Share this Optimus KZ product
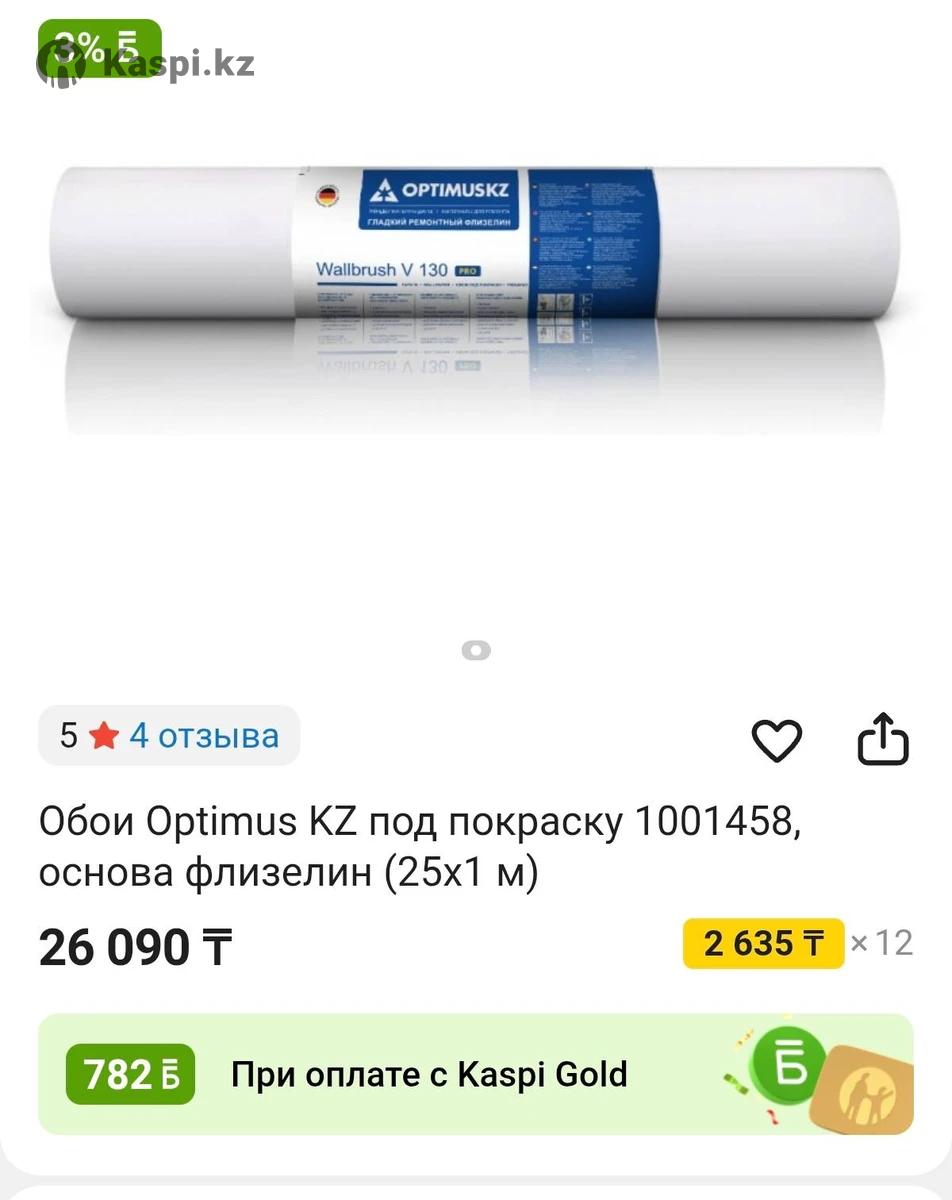 pos(883,739)
